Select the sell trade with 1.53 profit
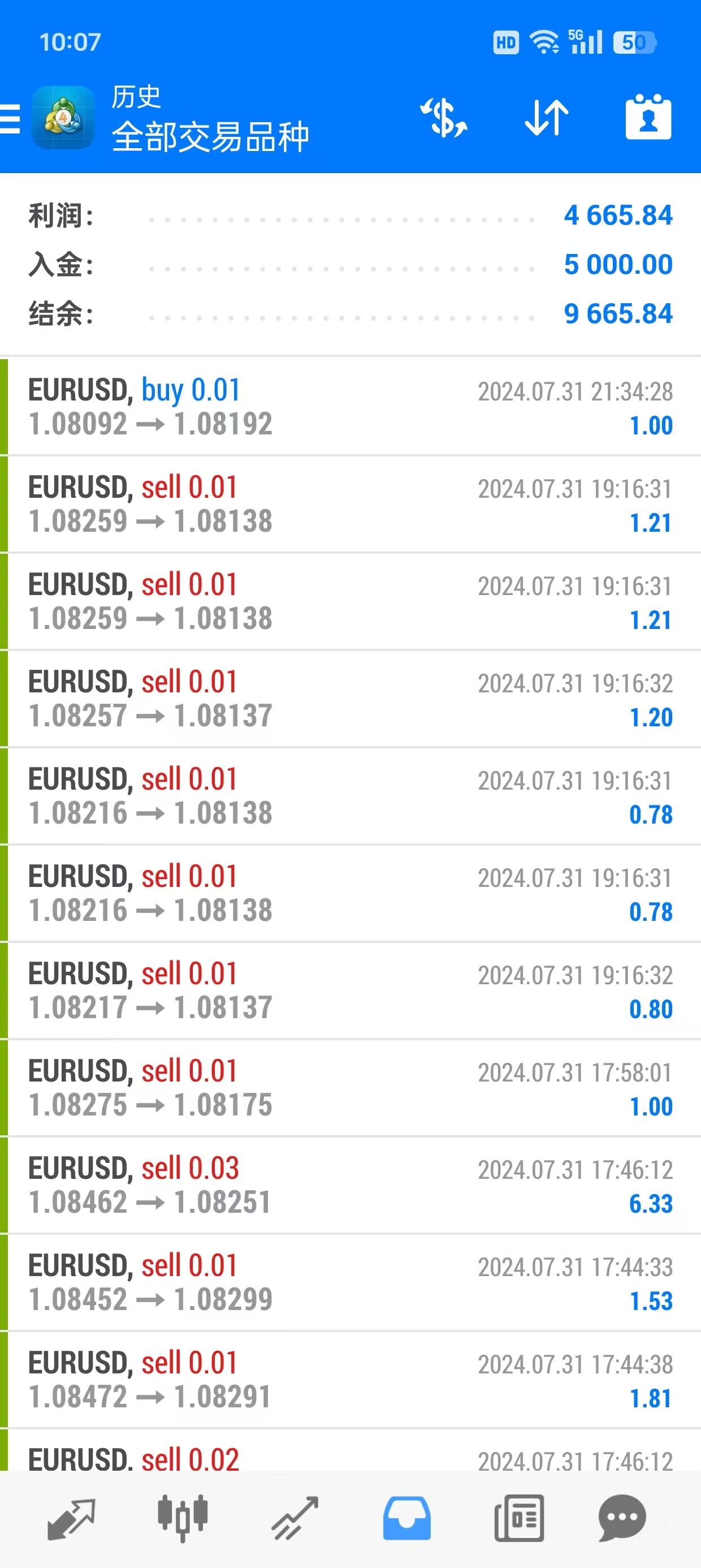Screen dimensions: 701x1568 pos(350,1282)
